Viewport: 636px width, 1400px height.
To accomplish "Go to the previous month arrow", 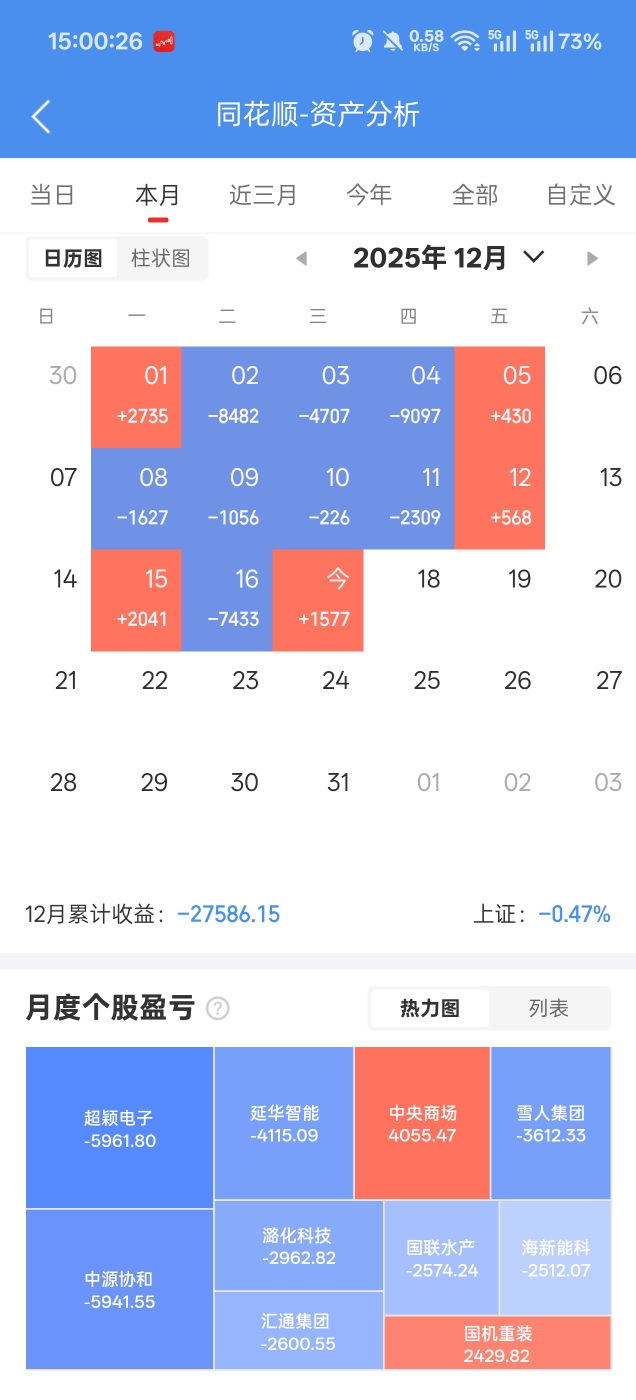I will click(301, 259).
